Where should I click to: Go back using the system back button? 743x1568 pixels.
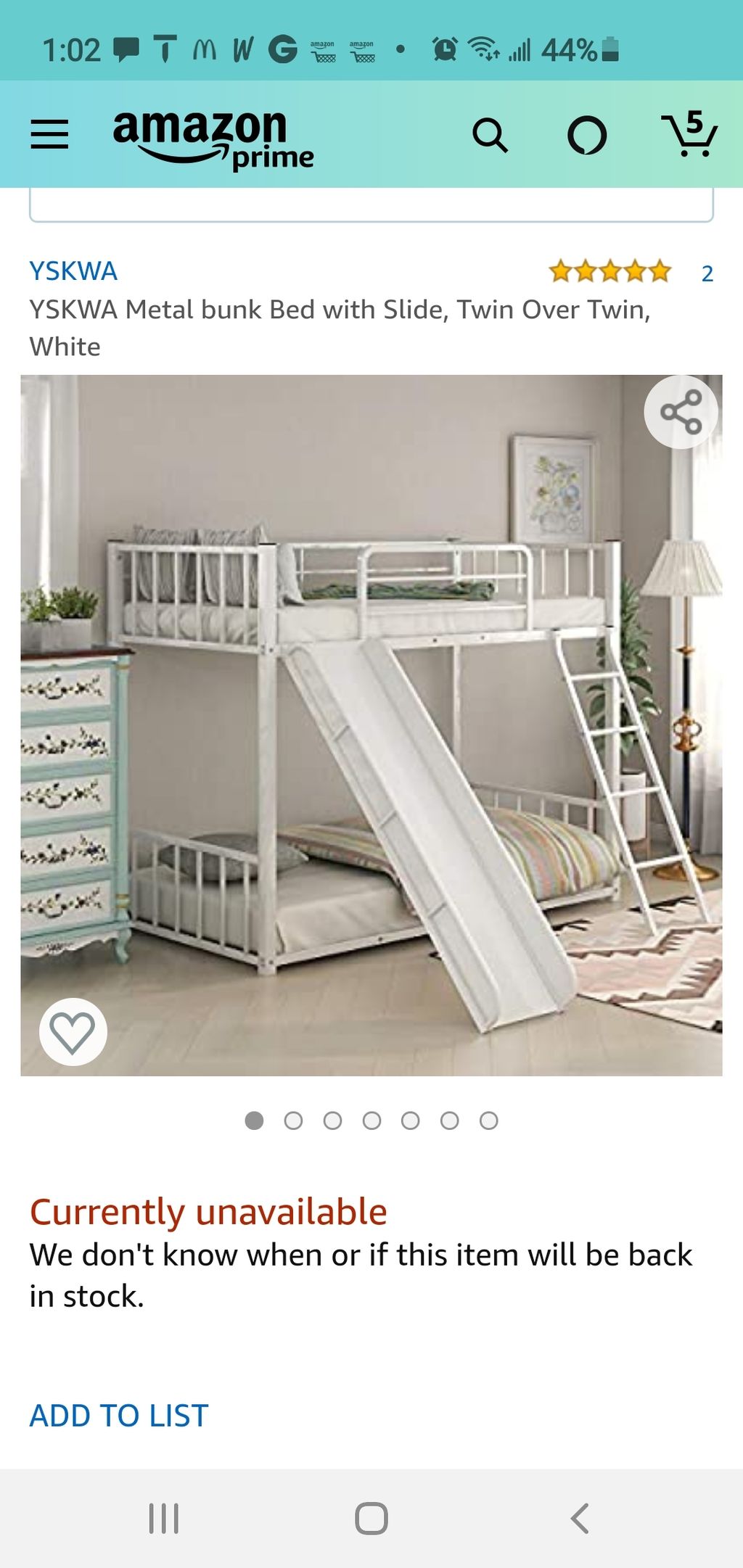point(579,1518)
